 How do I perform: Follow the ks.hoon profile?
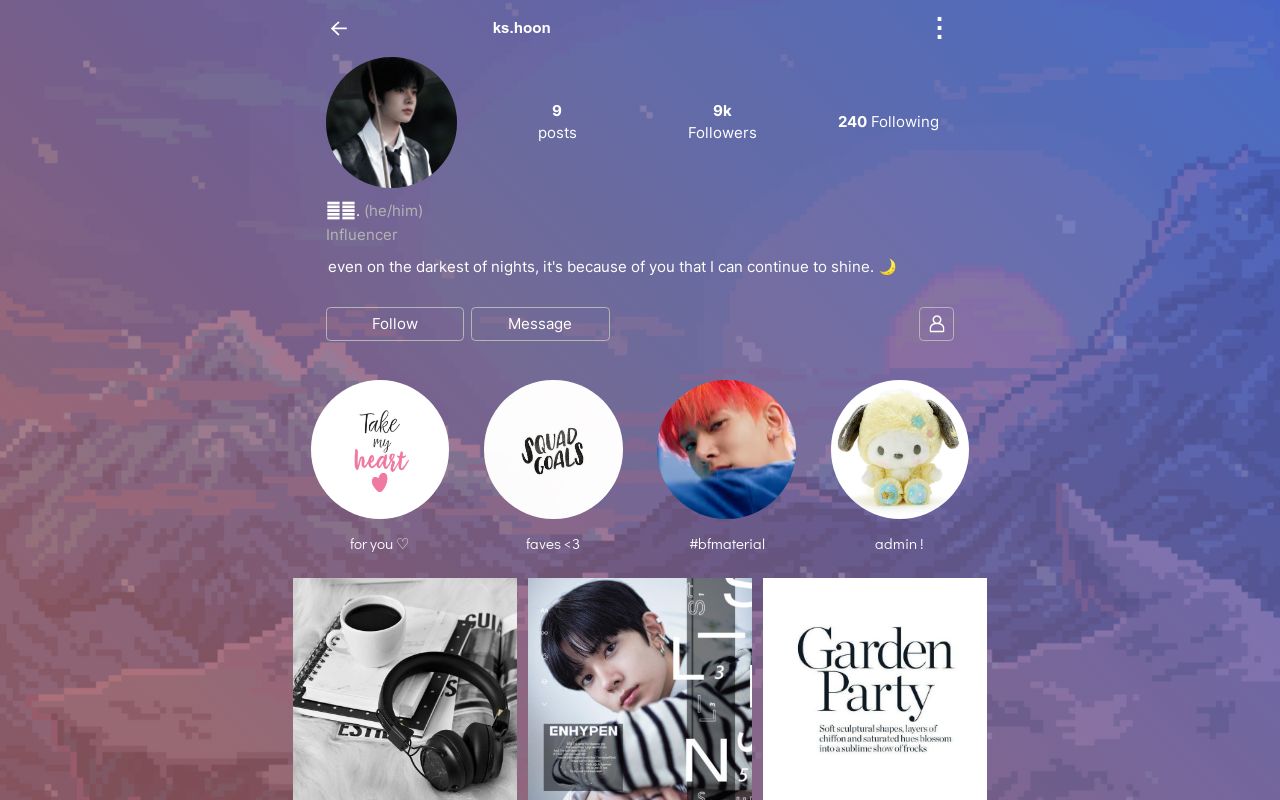point(394,324)
